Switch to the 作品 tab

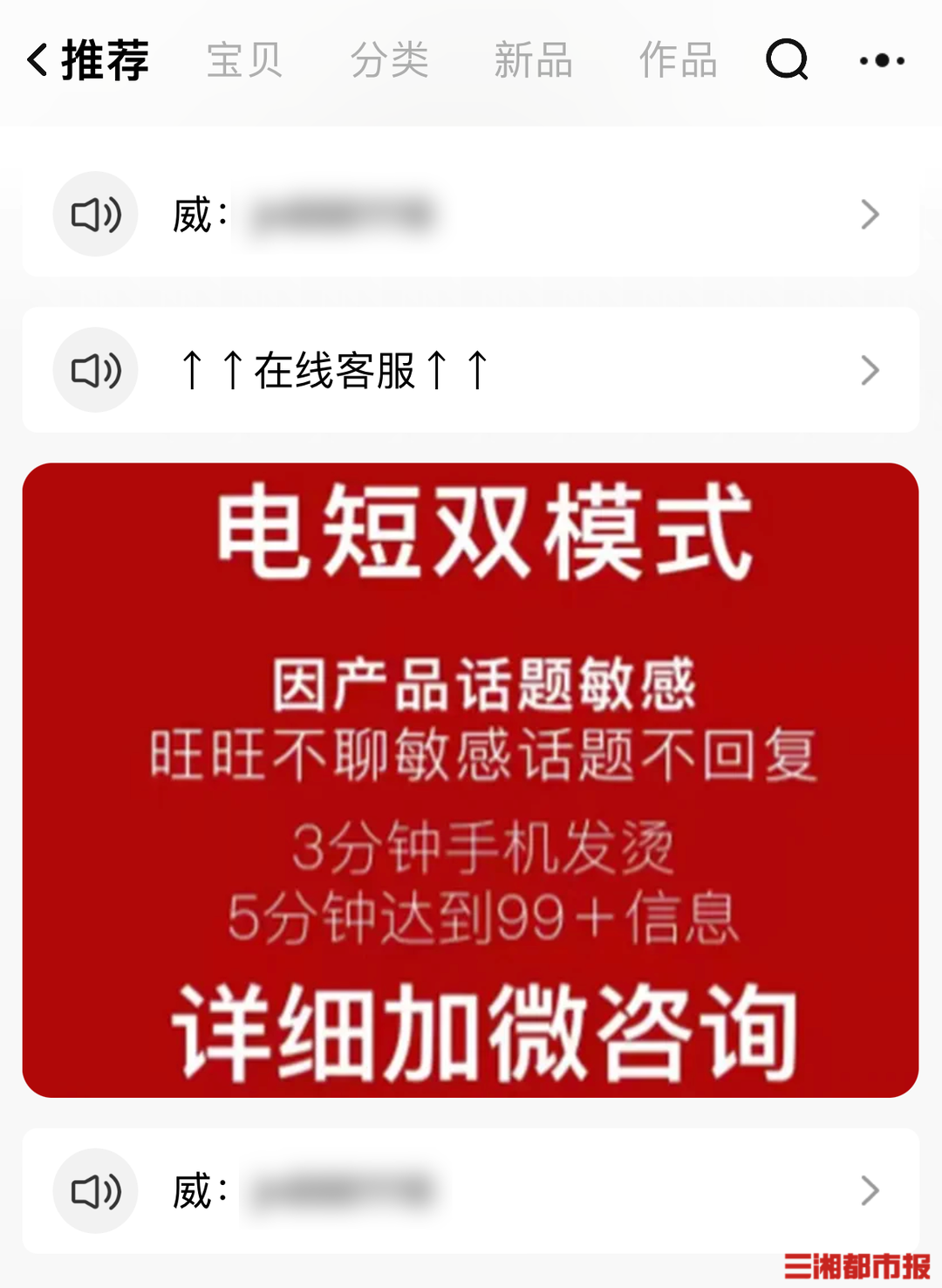coord(678,60)
